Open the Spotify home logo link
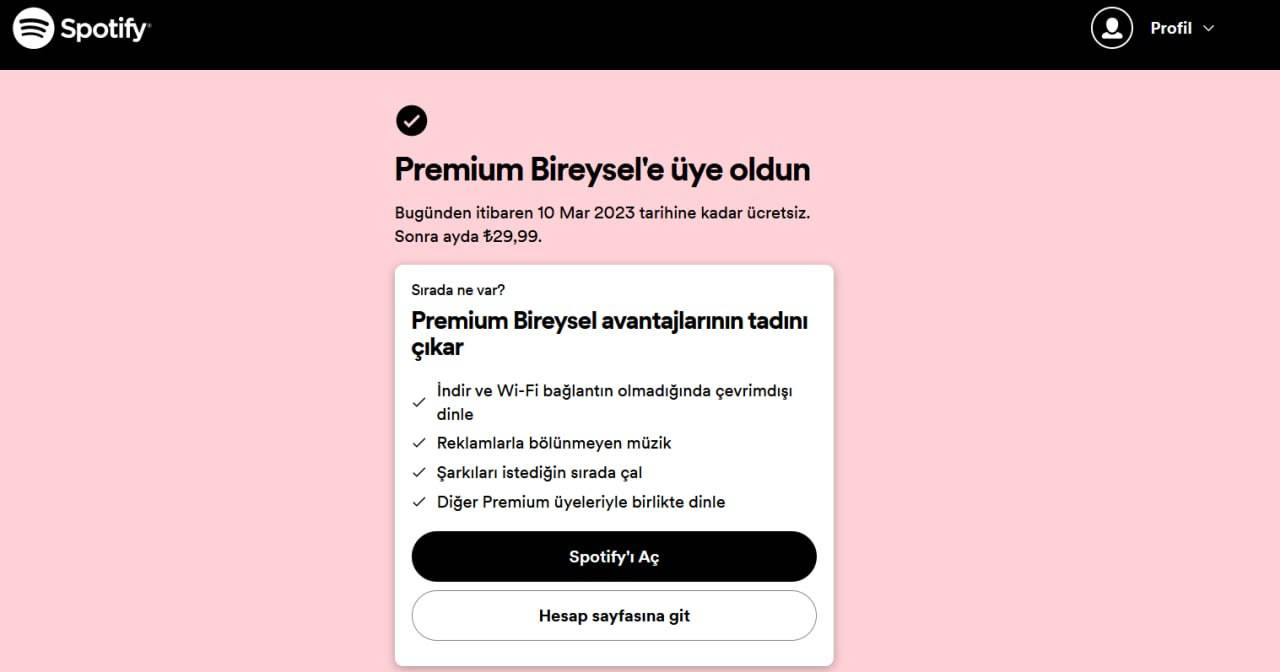Viewport: 1280px width, 672px height. 81,28
